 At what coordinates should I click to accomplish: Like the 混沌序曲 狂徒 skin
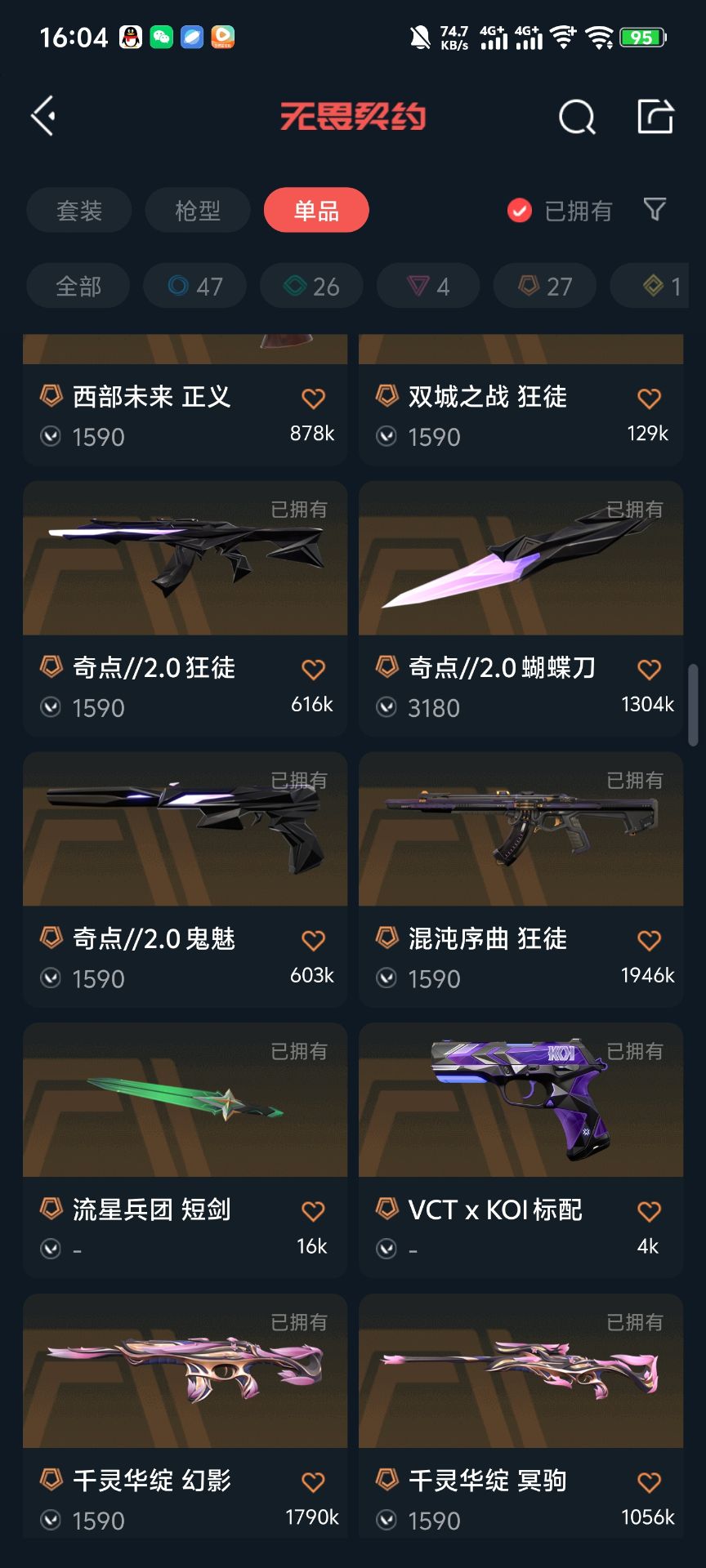[x=649, y=941]
